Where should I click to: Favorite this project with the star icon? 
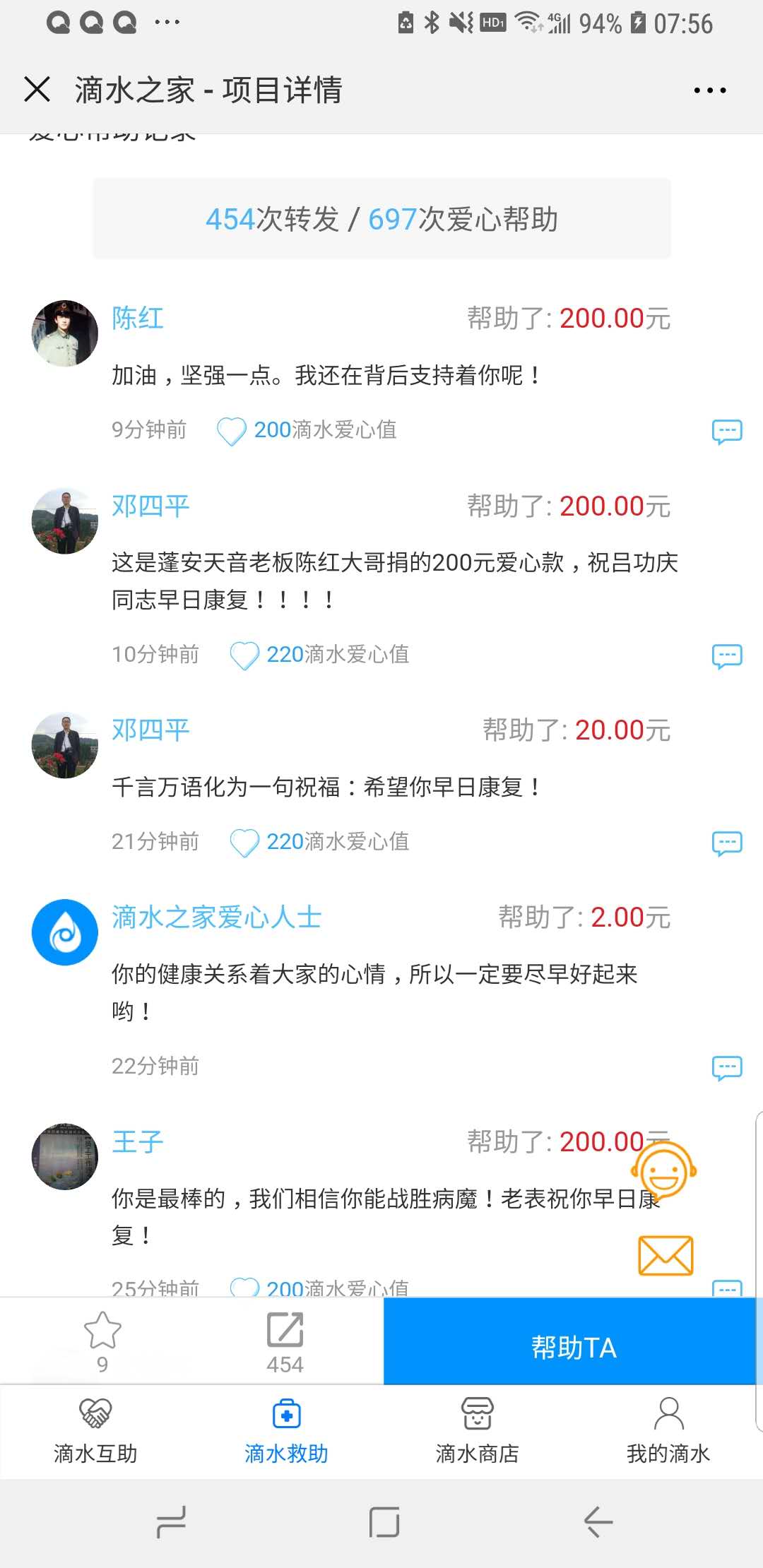tap(102, 1331)
